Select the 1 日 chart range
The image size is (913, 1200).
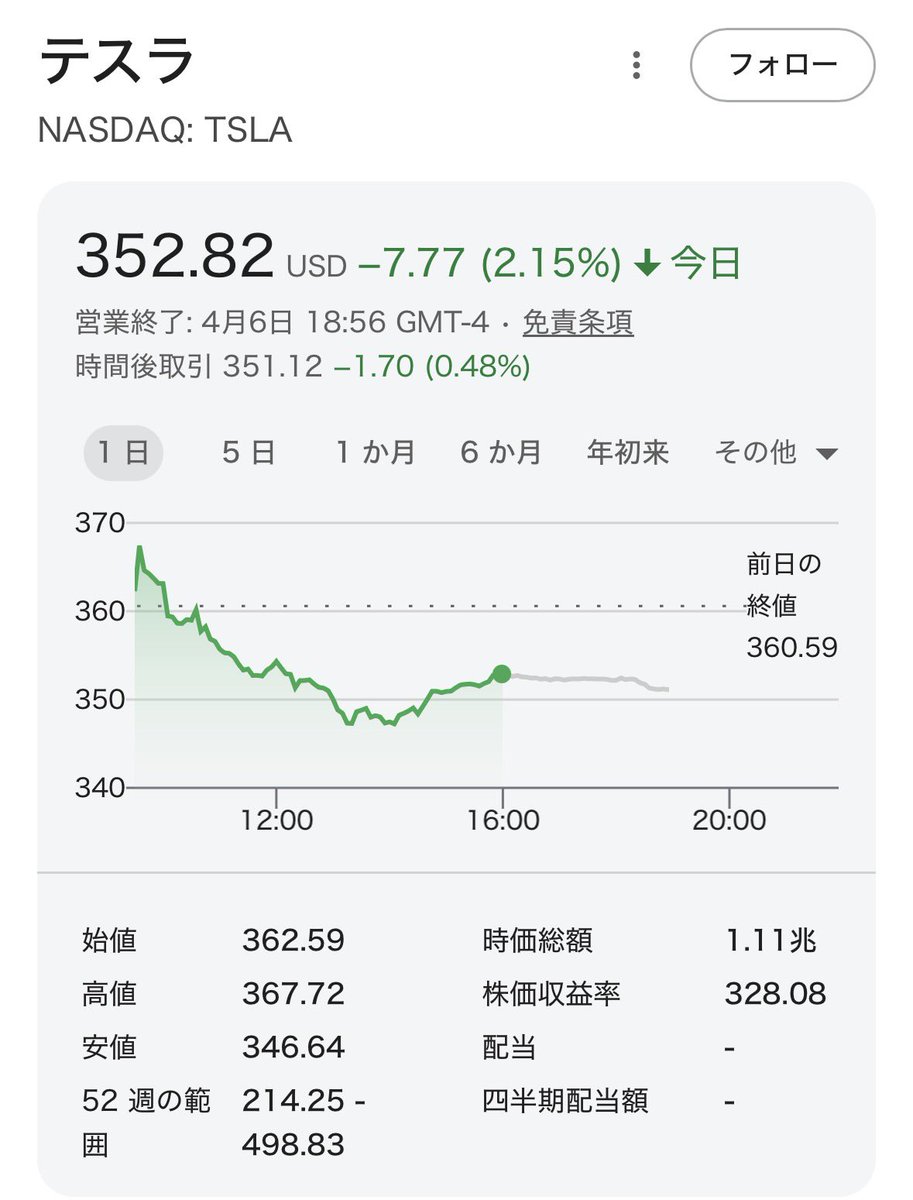pyautogui.click(x=123, y=453)
